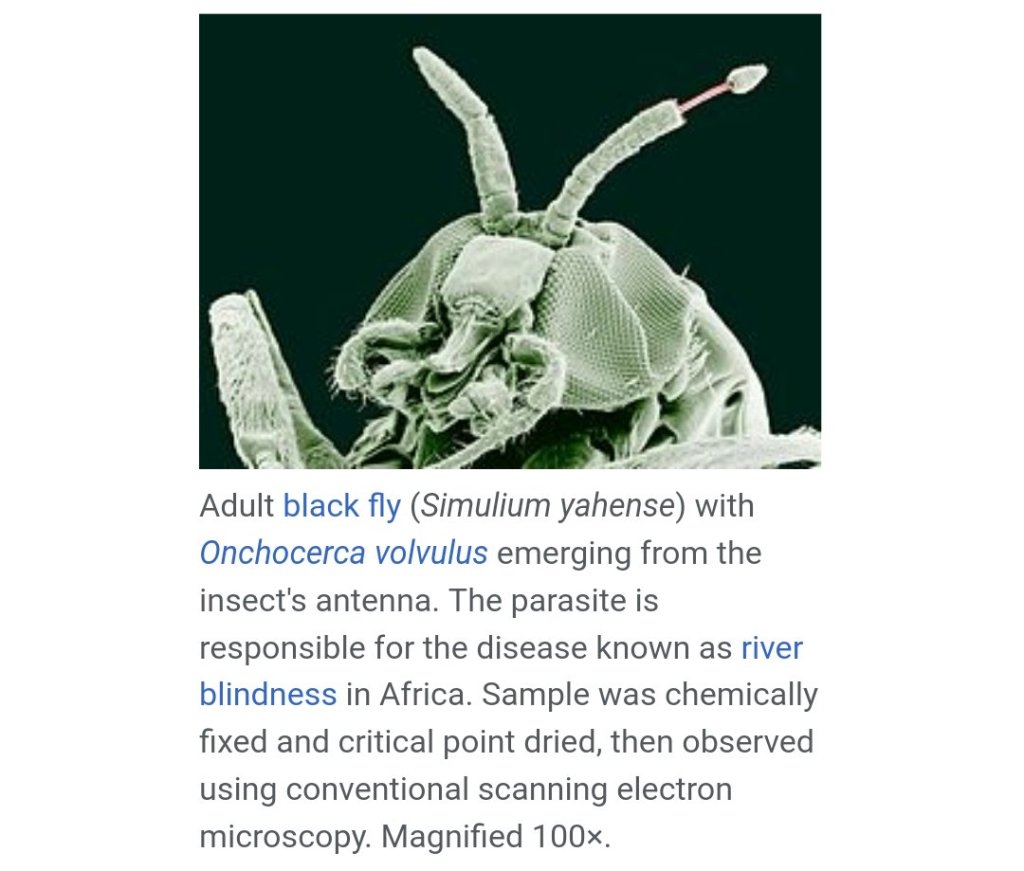The width and height of the screenshot is (1024, 871).
Task: Open the black fly link
Action: point(341,506)
